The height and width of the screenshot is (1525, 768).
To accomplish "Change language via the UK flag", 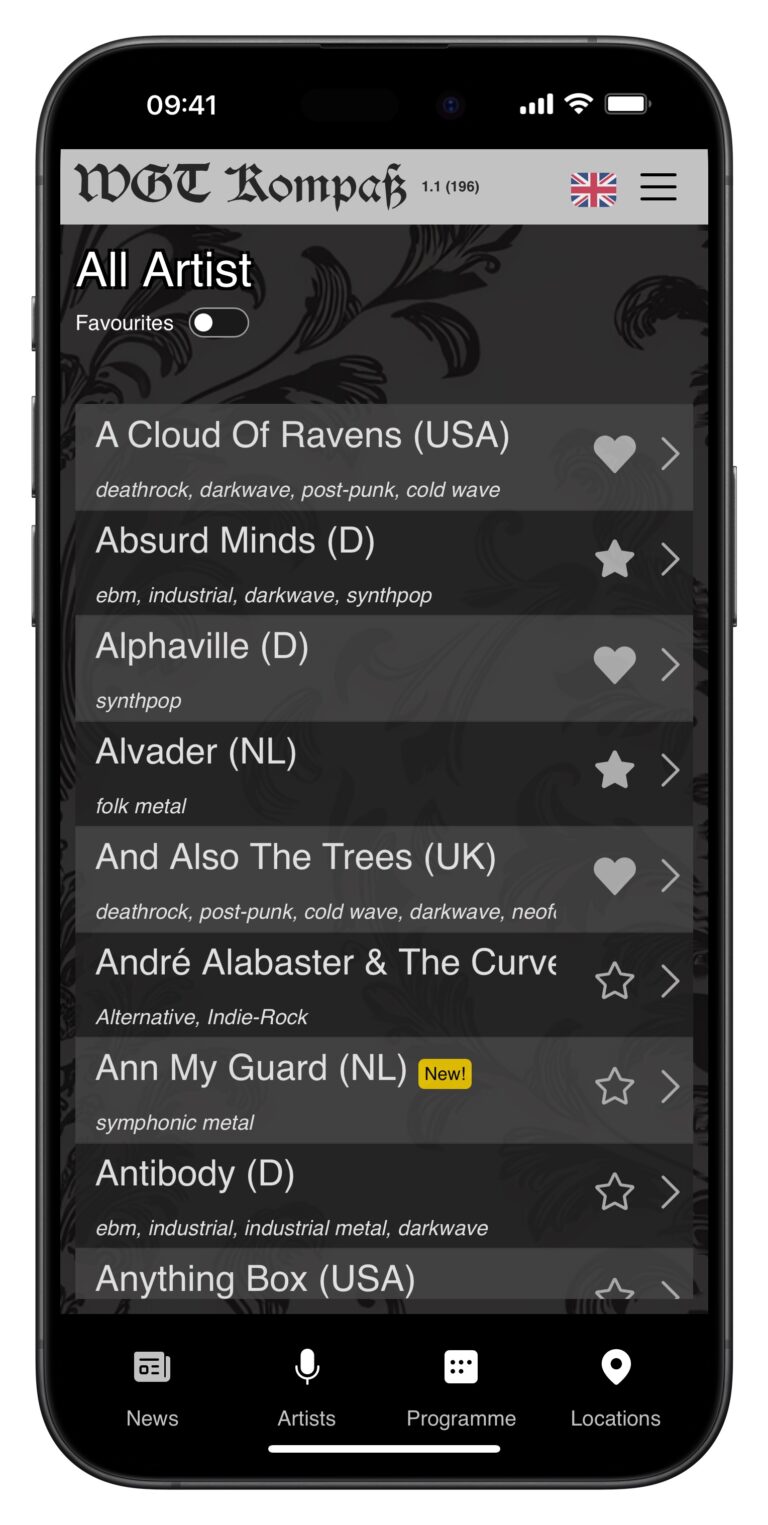I will click(593, 188).
